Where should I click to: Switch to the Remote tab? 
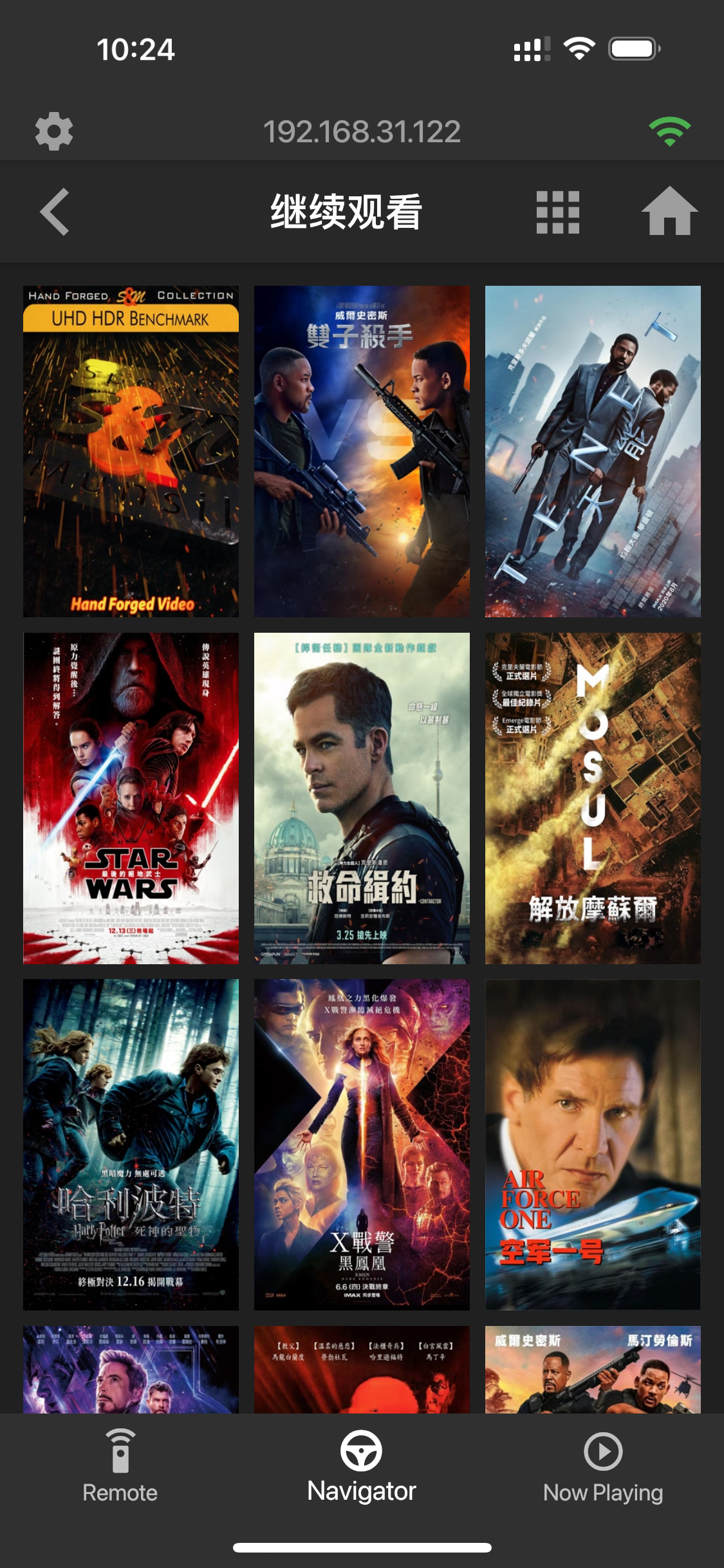pyautogui.click(x=120, y=1465)
